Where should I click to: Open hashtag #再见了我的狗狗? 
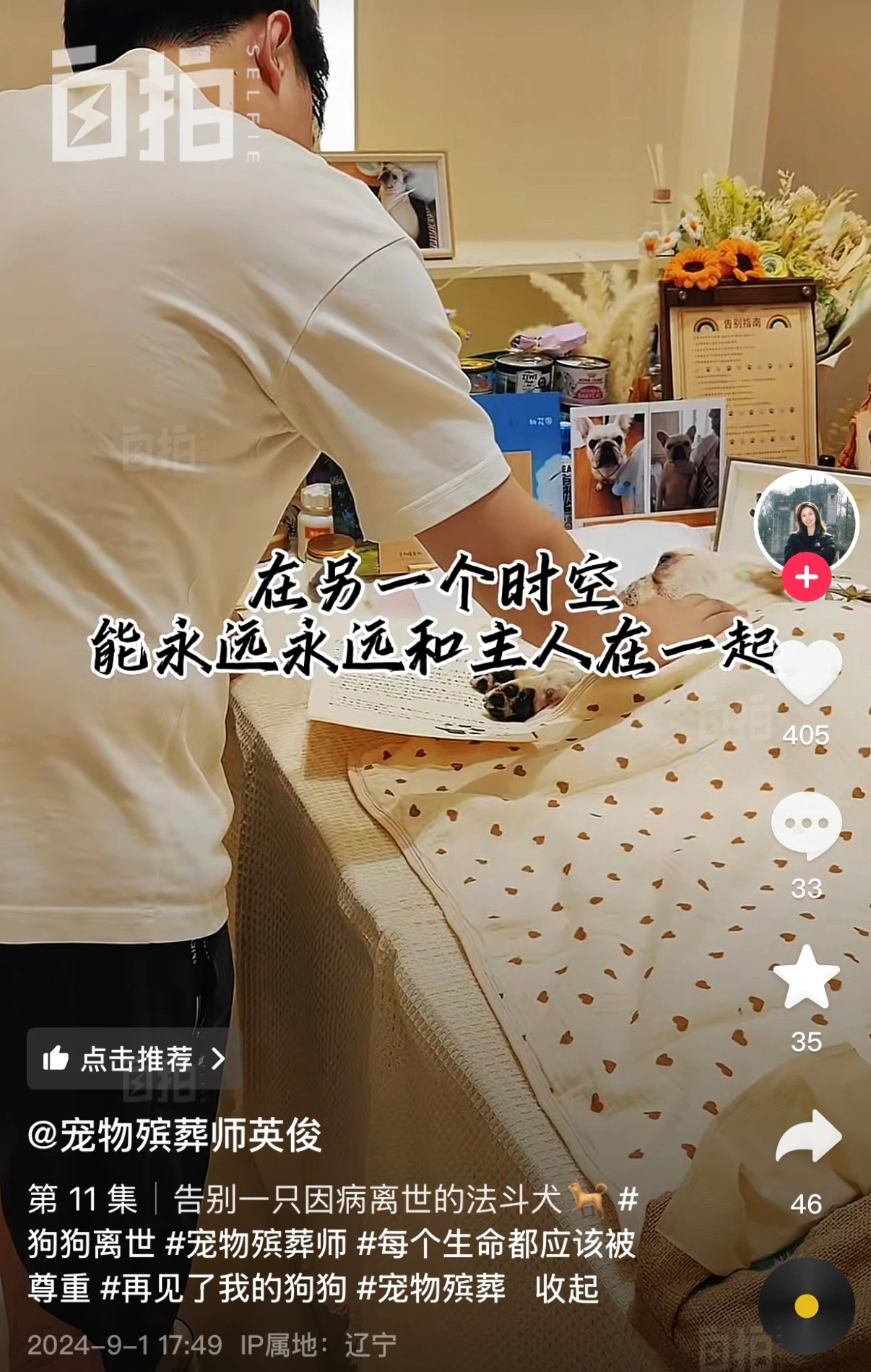coord(224,1289)
